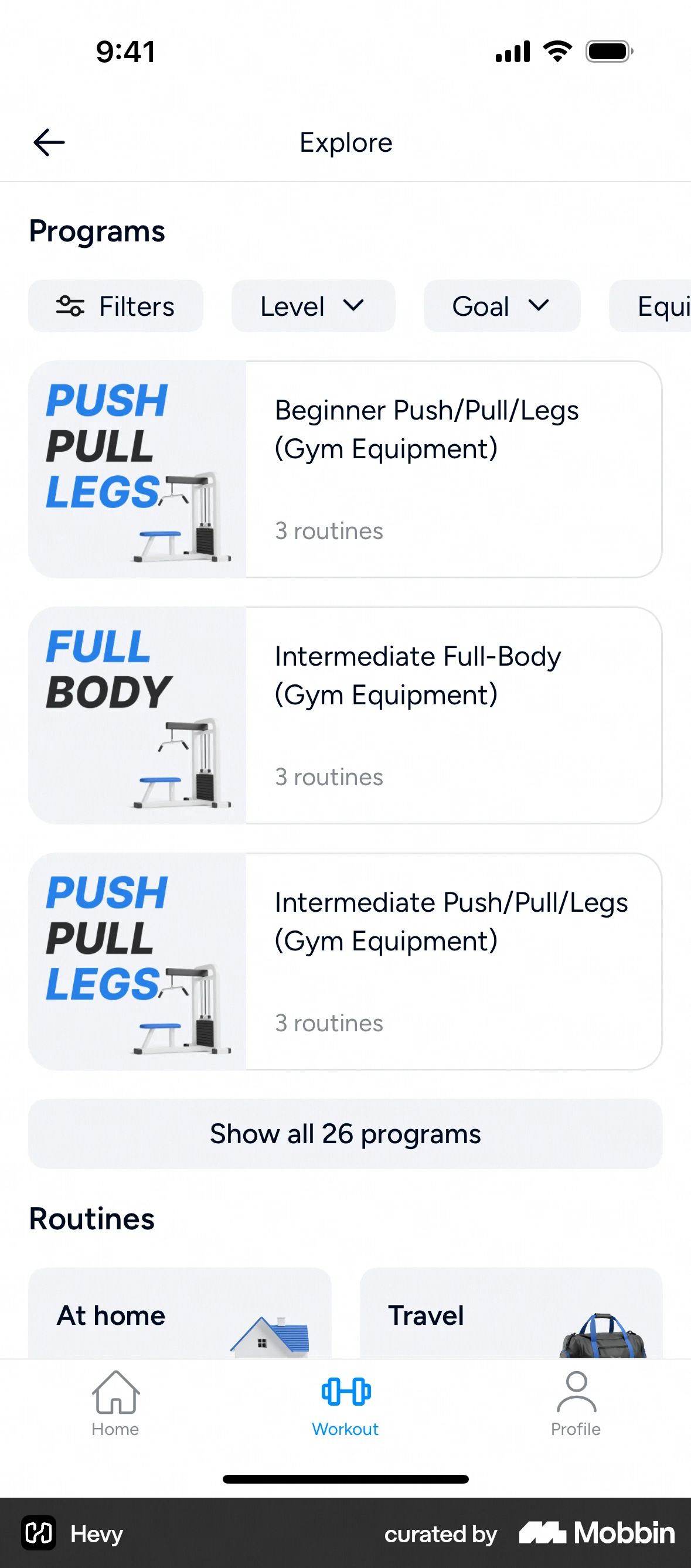This screenshot has height=1568, width=691.
Task: Open the Travel routines card
Action: click(511, 1315)
